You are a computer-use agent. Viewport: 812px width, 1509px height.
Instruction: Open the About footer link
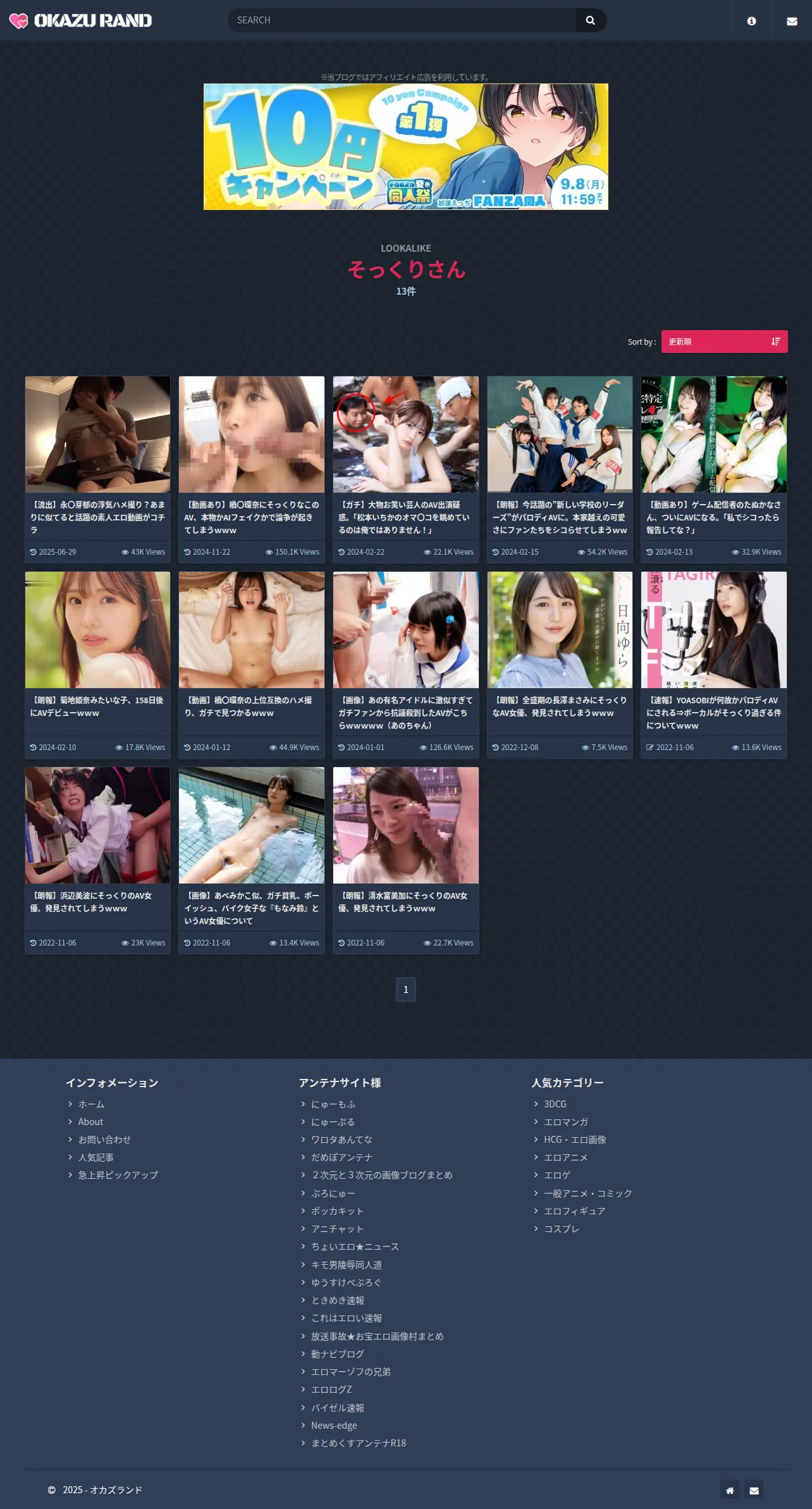coord(90,1122)
